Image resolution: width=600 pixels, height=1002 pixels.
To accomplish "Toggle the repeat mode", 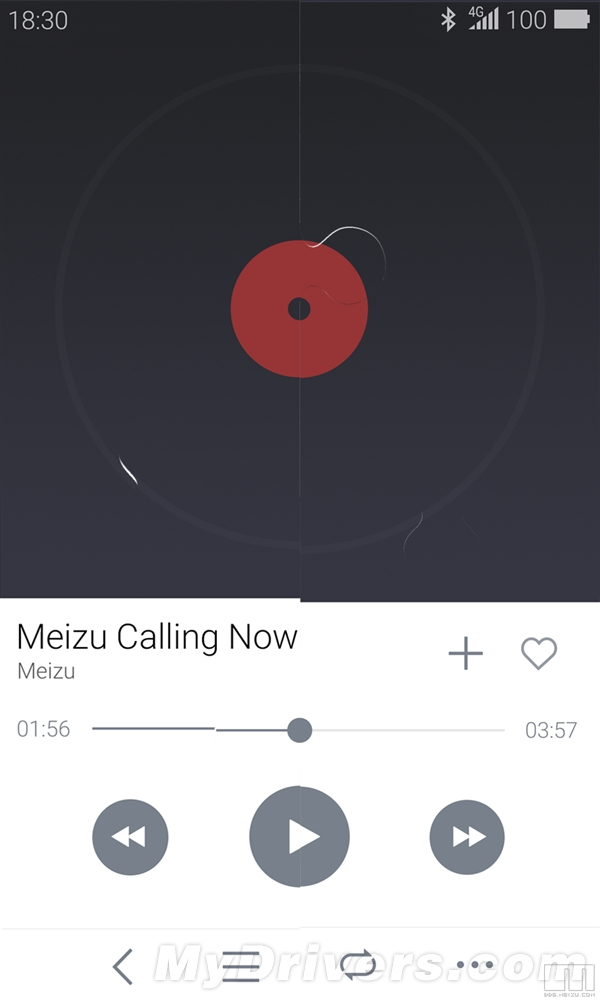I will coord(357,966).
